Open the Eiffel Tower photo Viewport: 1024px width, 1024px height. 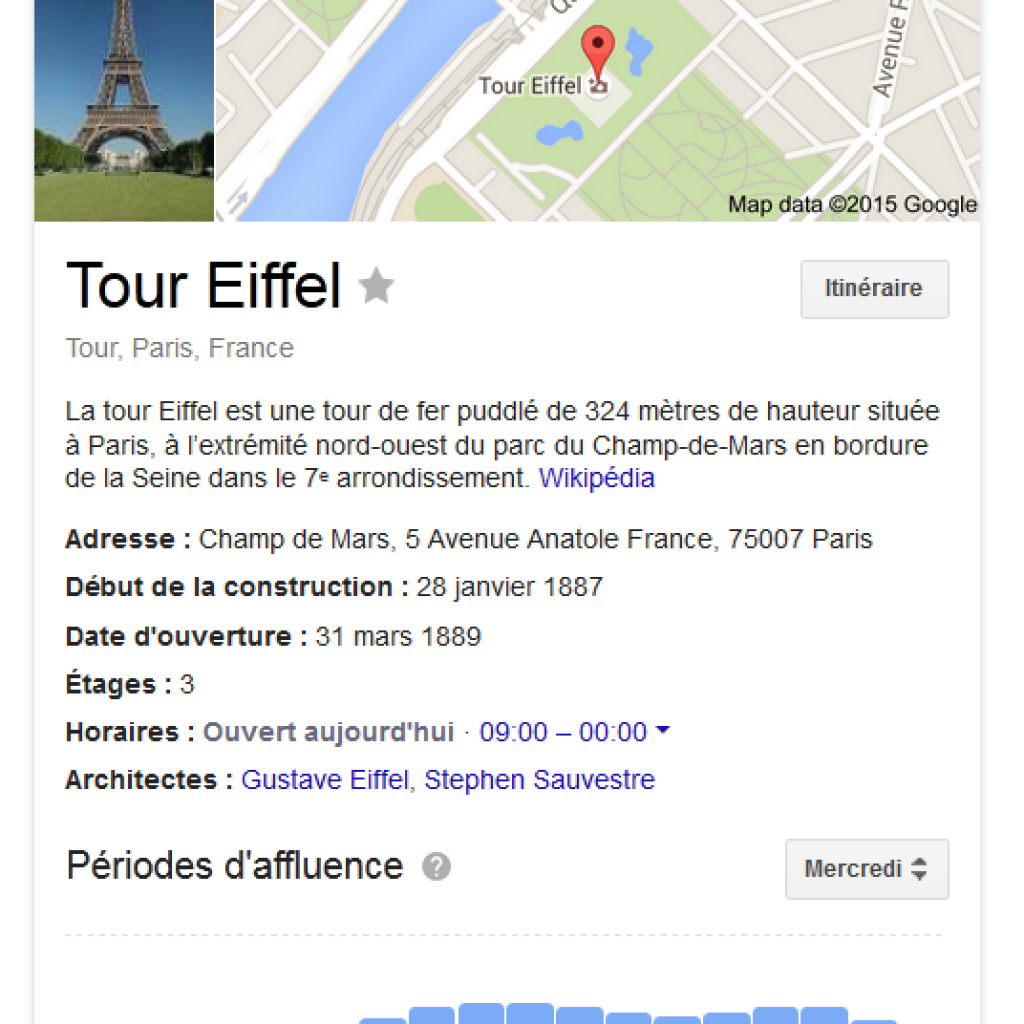click(x=124, y=110)
